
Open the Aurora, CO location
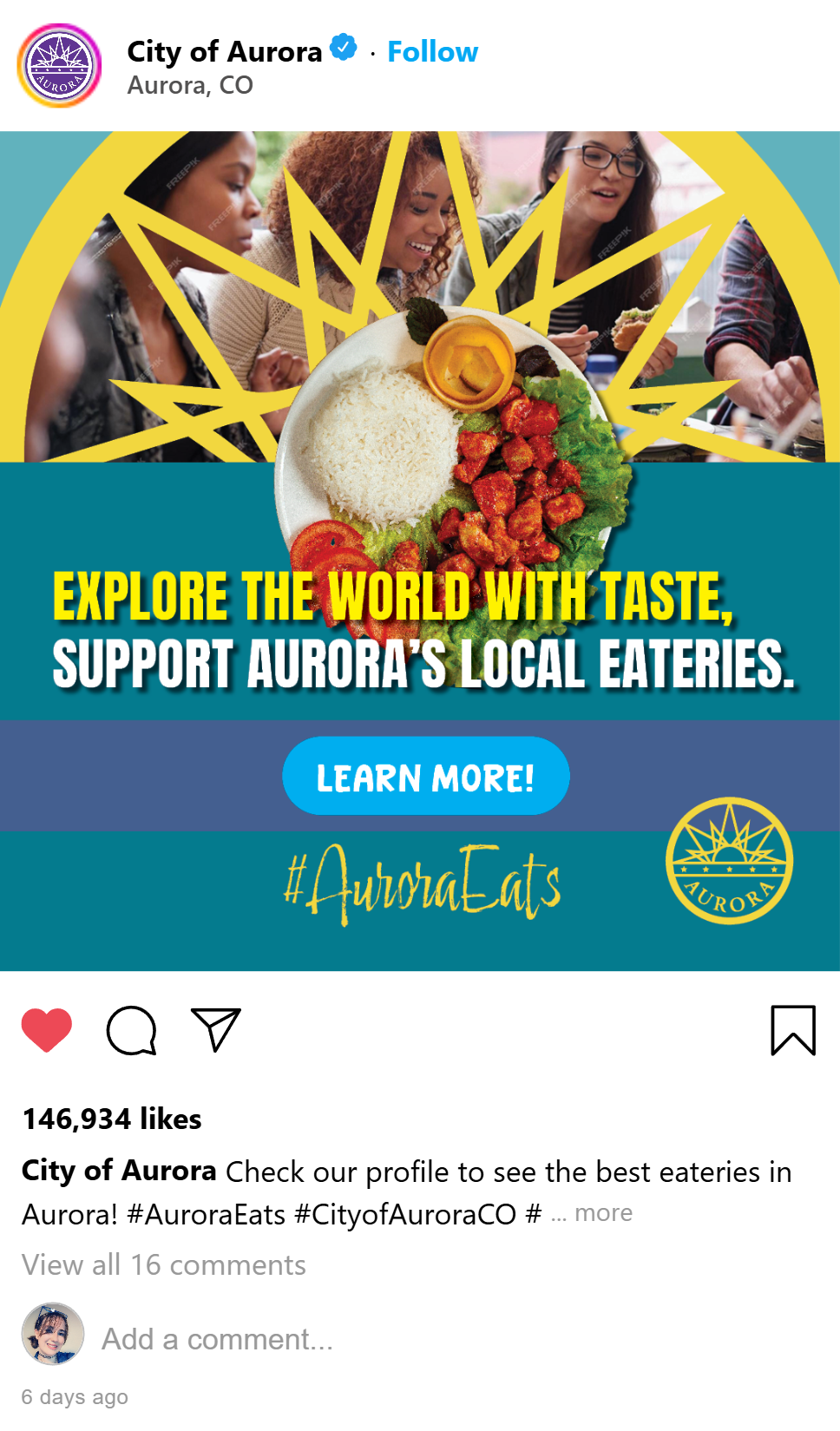click(x=190, y=85)
